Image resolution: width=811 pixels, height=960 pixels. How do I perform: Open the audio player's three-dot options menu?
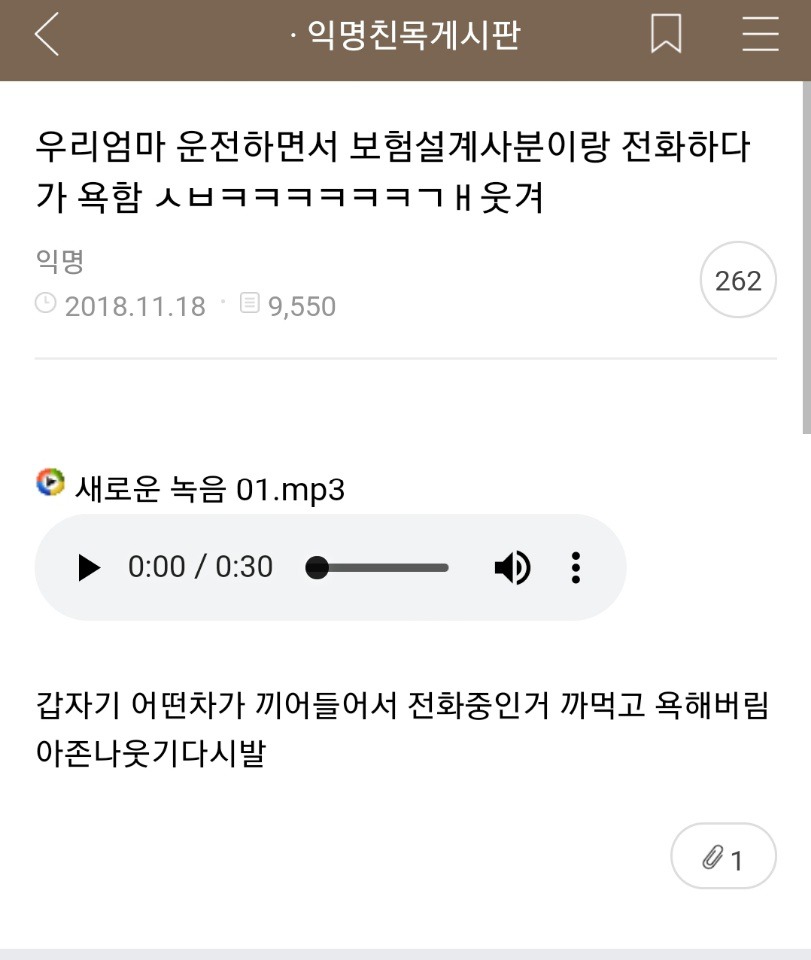(575, 567)
